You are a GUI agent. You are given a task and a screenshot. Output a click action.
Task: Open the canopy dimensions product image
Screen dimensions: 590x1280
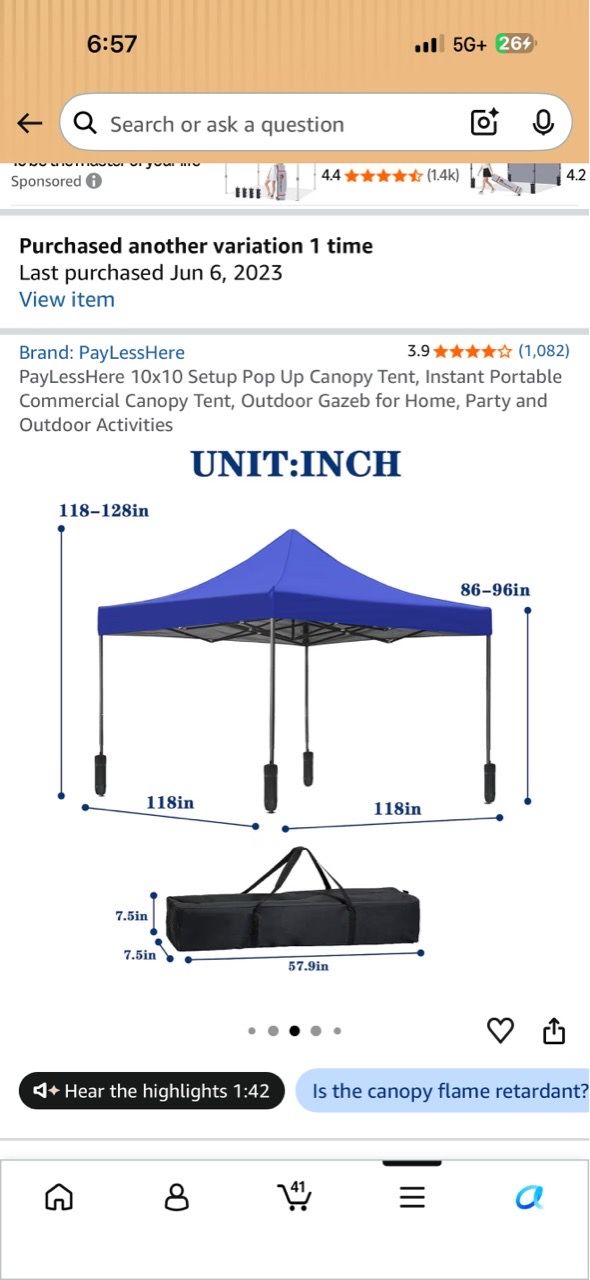[x=295, y=710]
